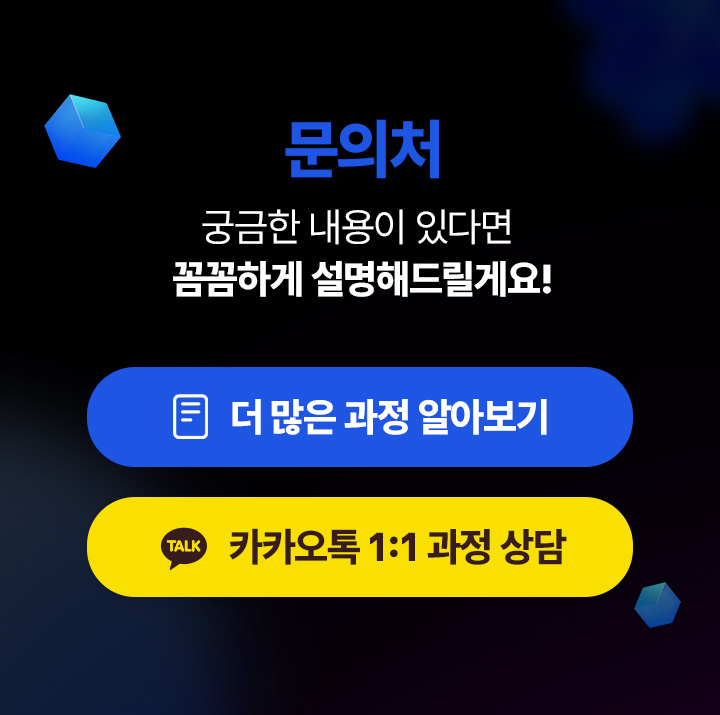720x715 pixels.
Task: Open 더 많은 과정 알아보기 button
Action: point(360,417)
